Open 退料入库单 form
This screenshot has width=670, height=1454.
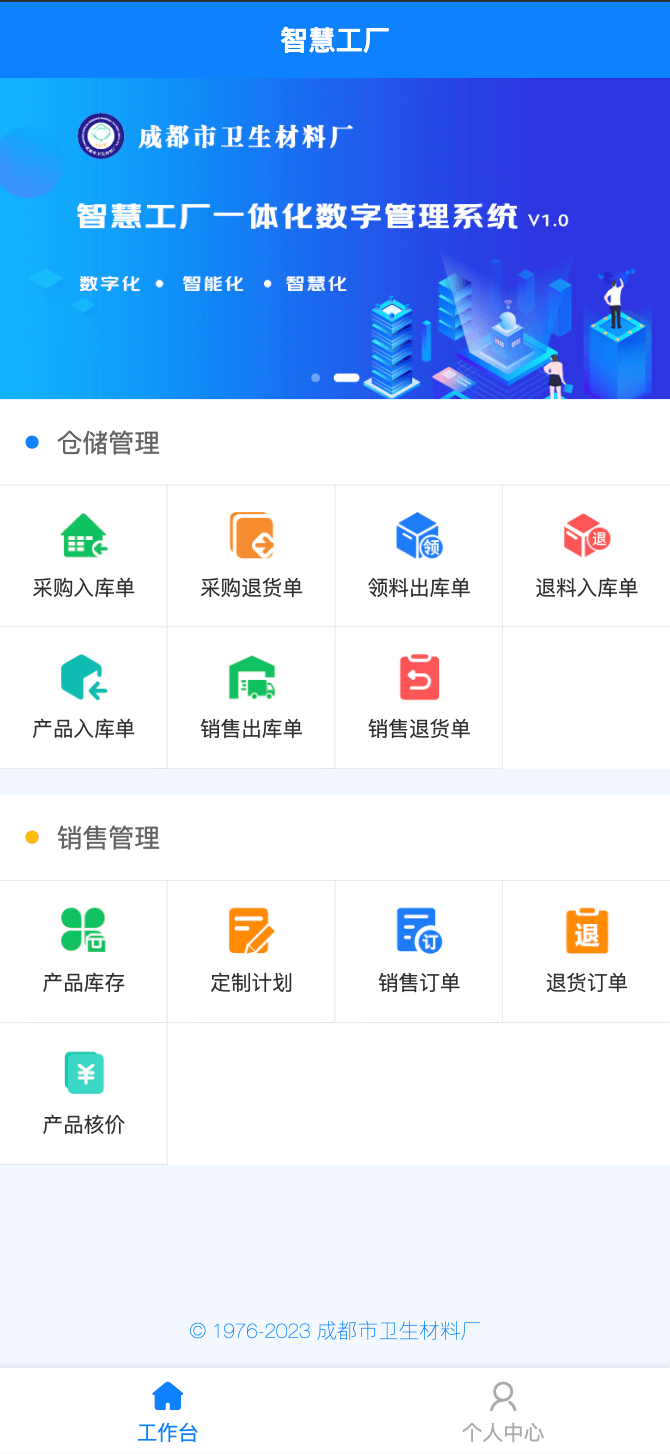point(586,556)
